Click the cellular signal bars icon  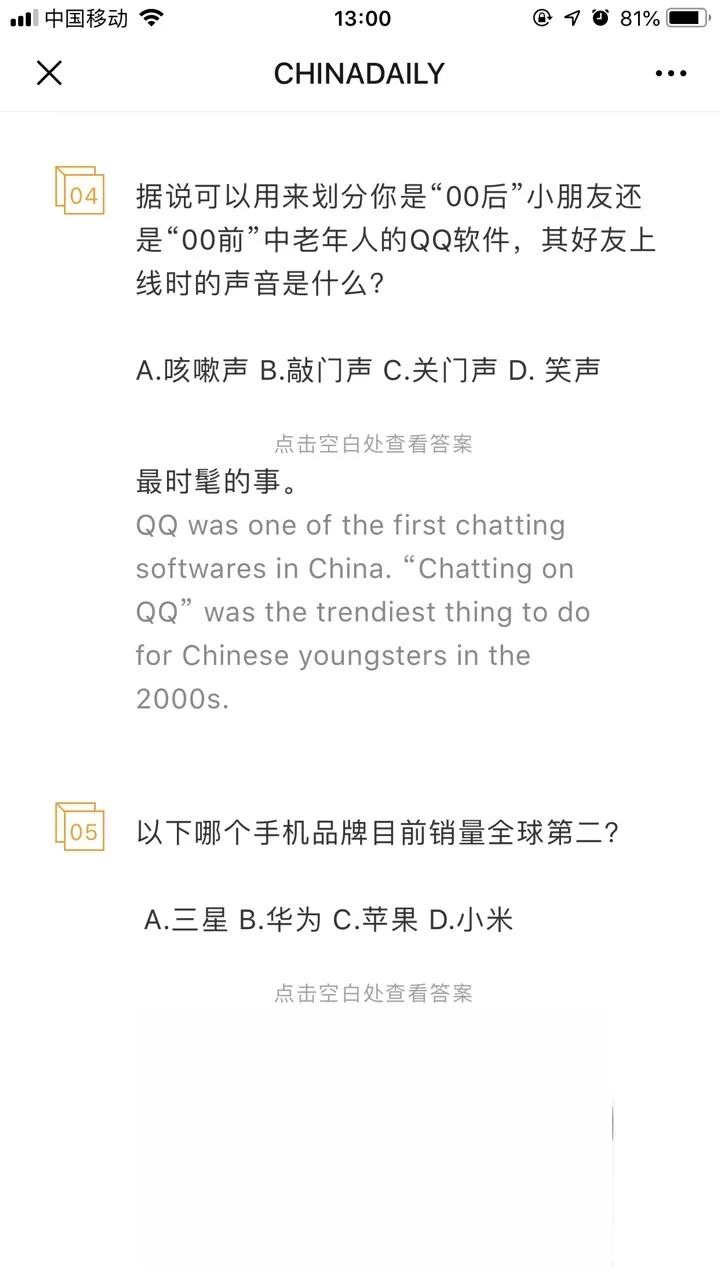click(22, 16)
